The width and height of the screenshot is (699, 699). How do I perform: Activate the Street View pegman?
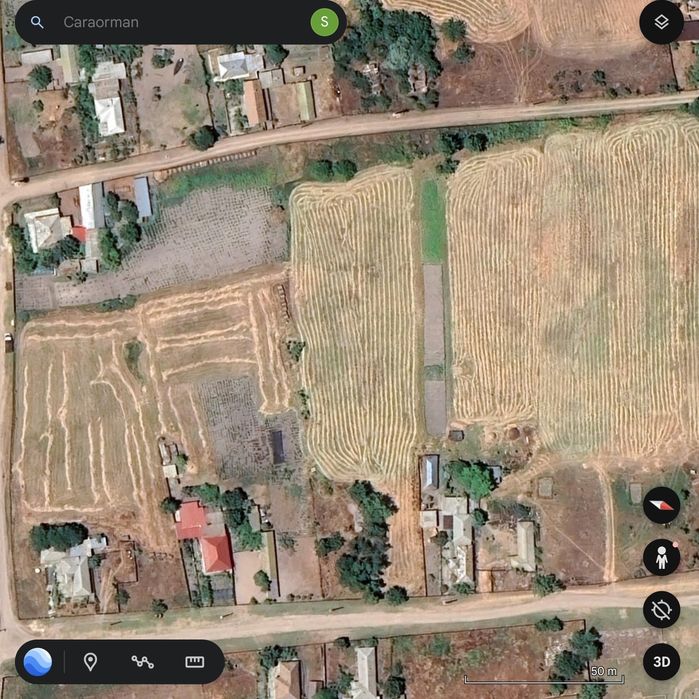[661, 557]
